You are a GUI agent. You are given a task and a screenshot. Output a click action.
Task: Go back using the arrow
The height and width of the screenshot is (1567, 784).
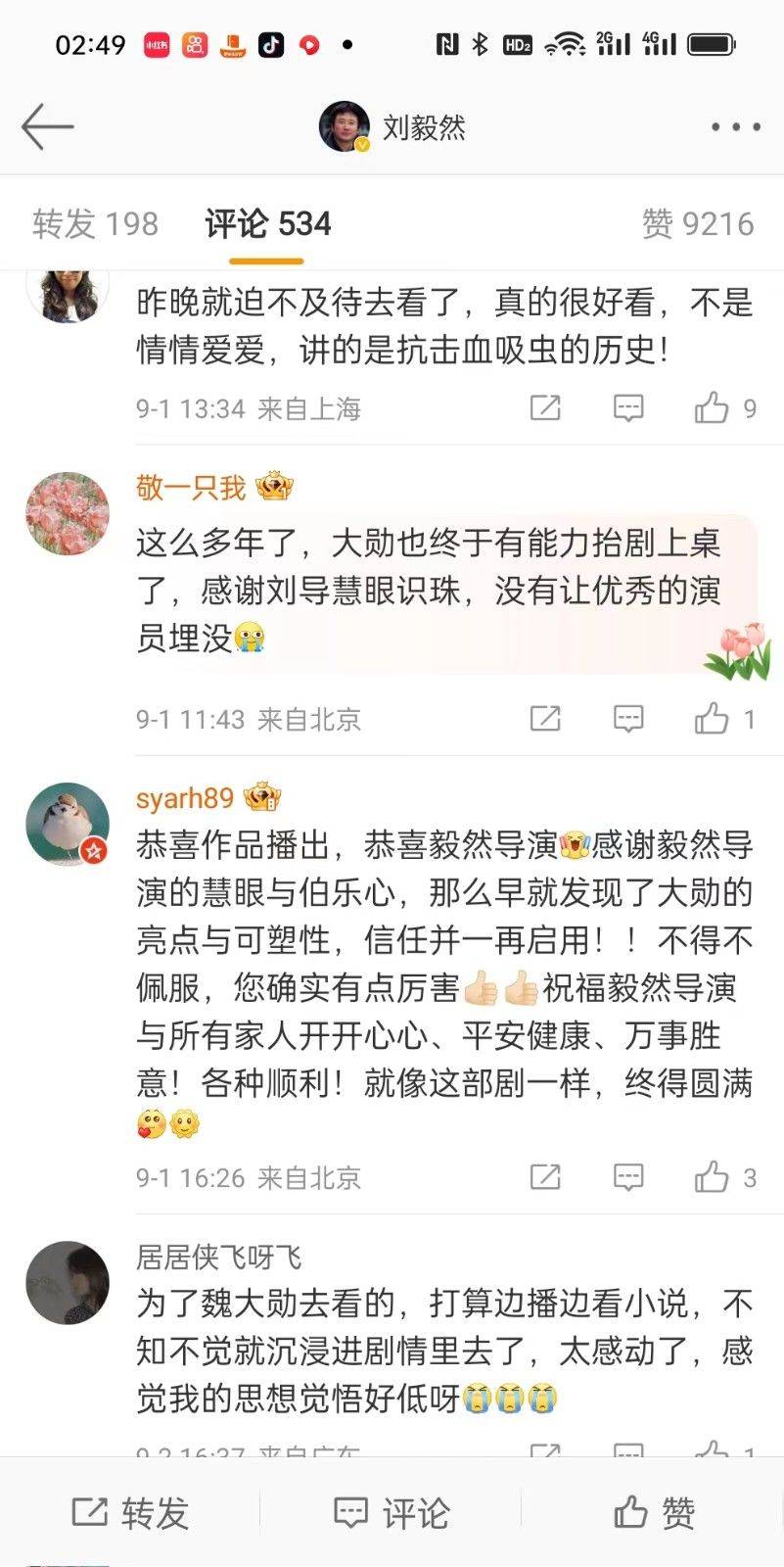(x=47, y=126)
